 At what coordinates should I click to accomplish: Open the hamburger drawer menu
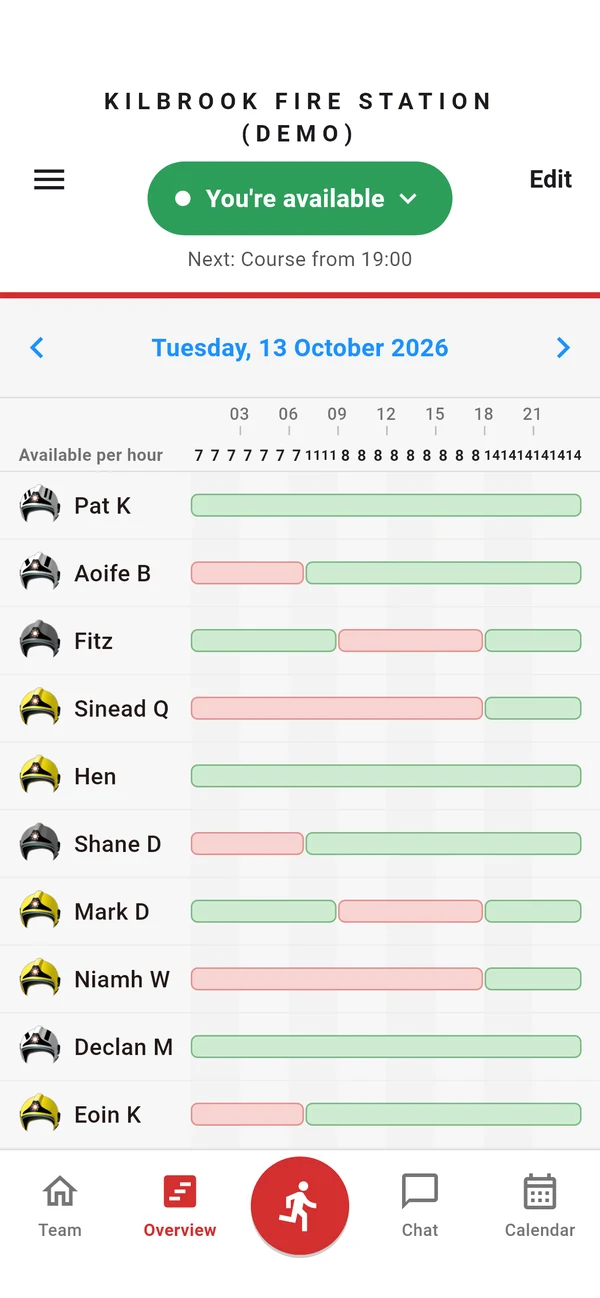tap(49, 180)
